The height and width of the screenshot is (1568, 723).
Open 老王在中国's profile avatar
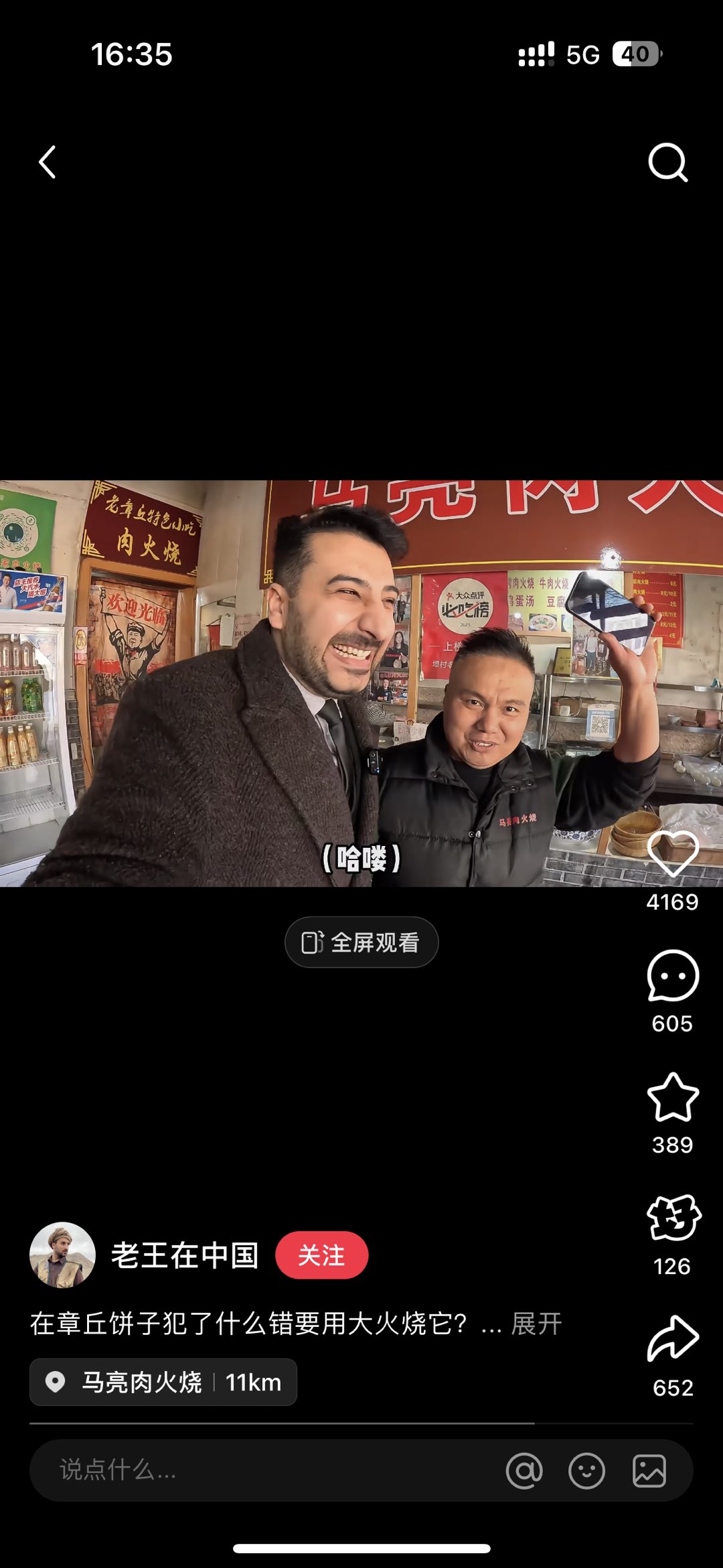(62, 1255)
